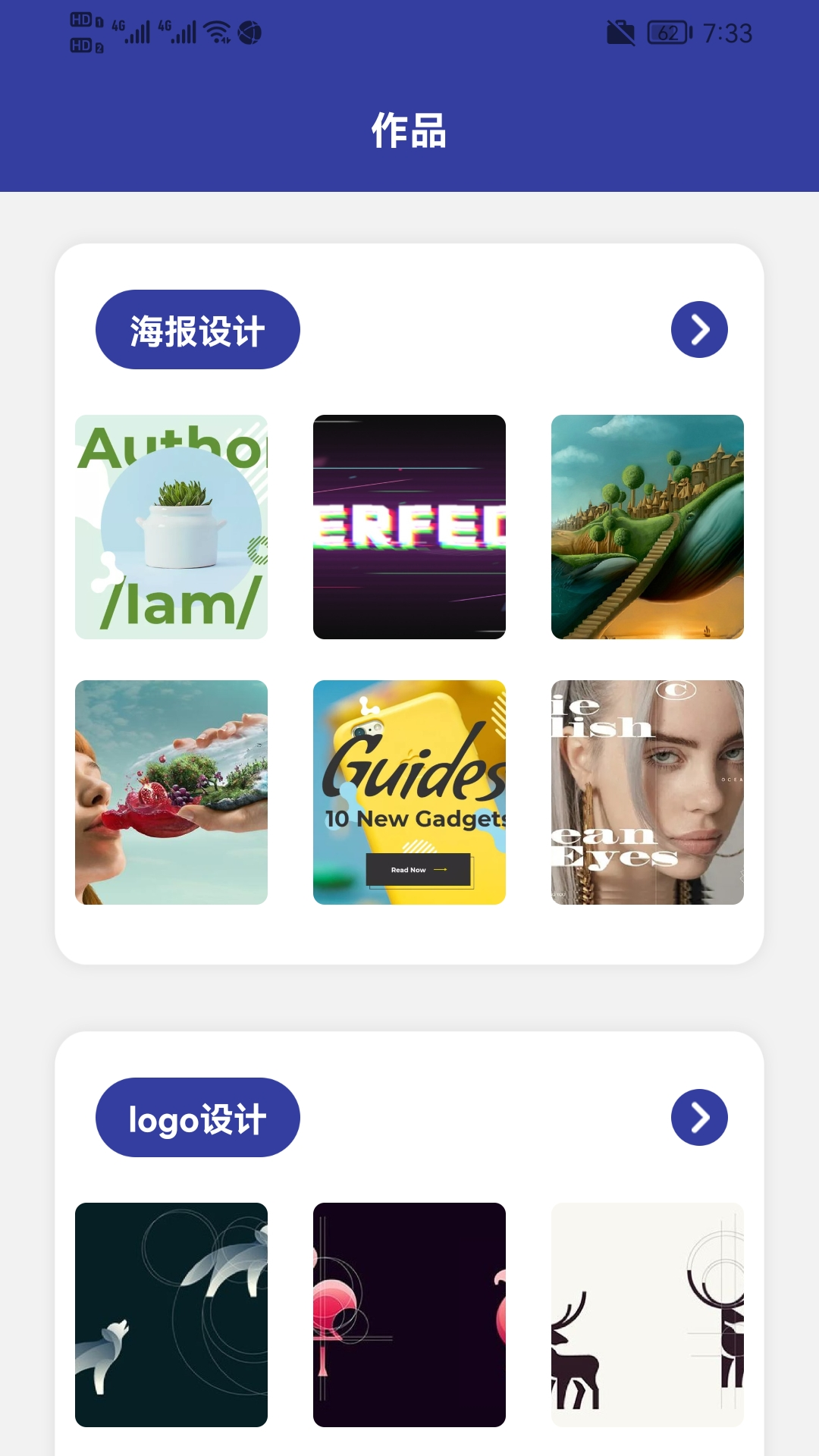Open the wolf logo design tile
Image resolution: width=819 pixels, height=1456 pixels.
[x=171, y=1315]
